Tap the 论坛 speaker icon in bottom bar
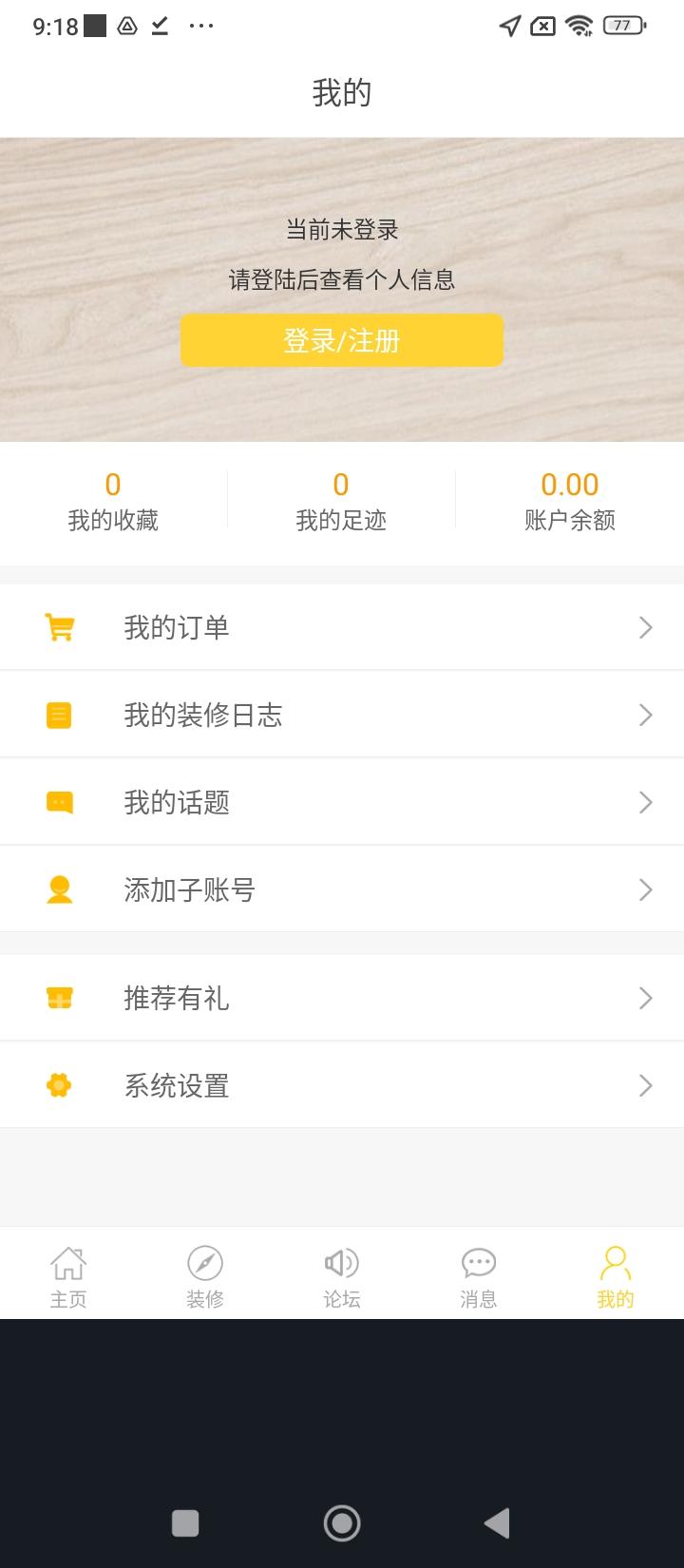The width and height of the screenshot is (684, 1568). [x=341, y=1264]
